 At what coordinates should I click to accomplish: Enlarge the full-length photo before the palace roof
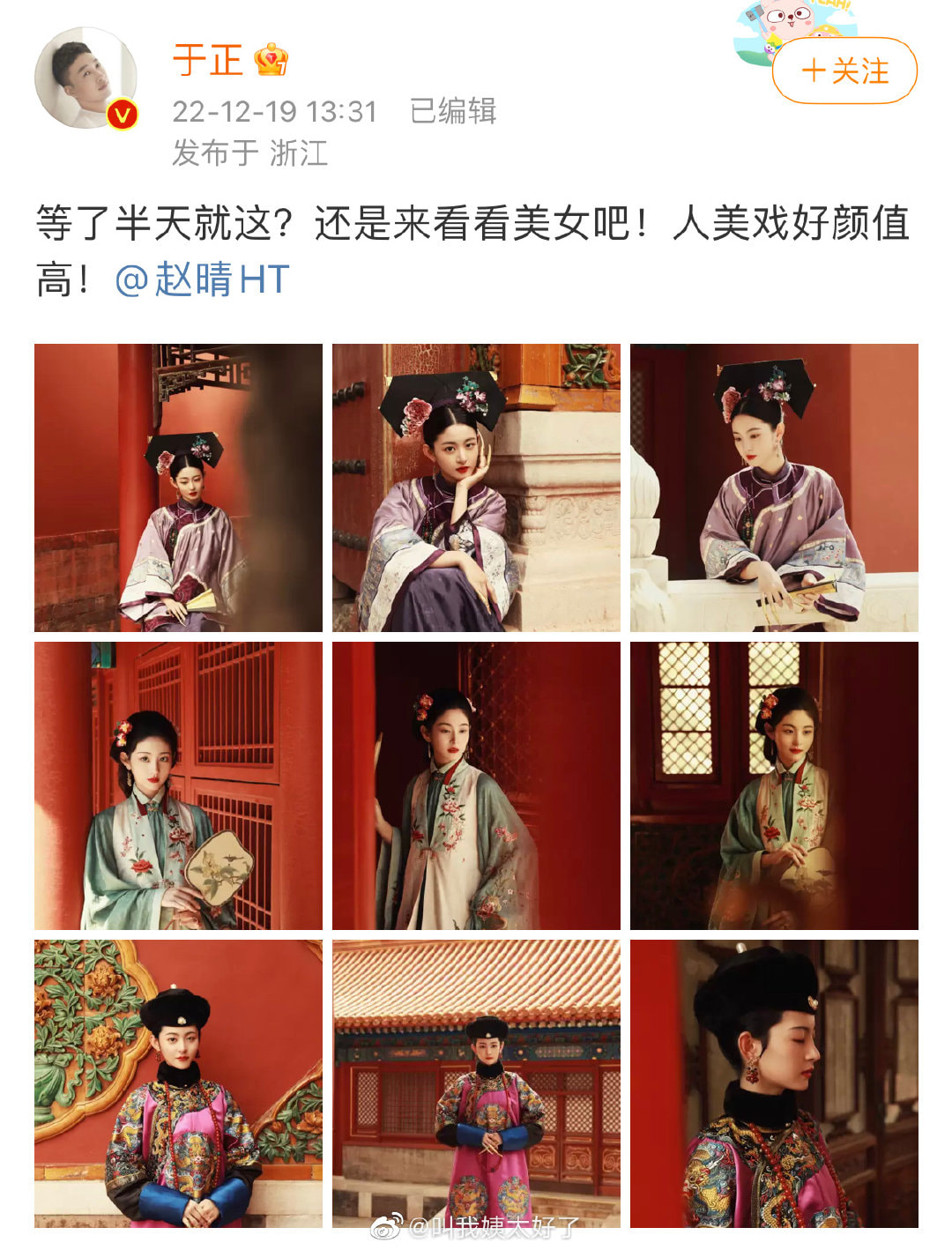[x=476, y=1083]
